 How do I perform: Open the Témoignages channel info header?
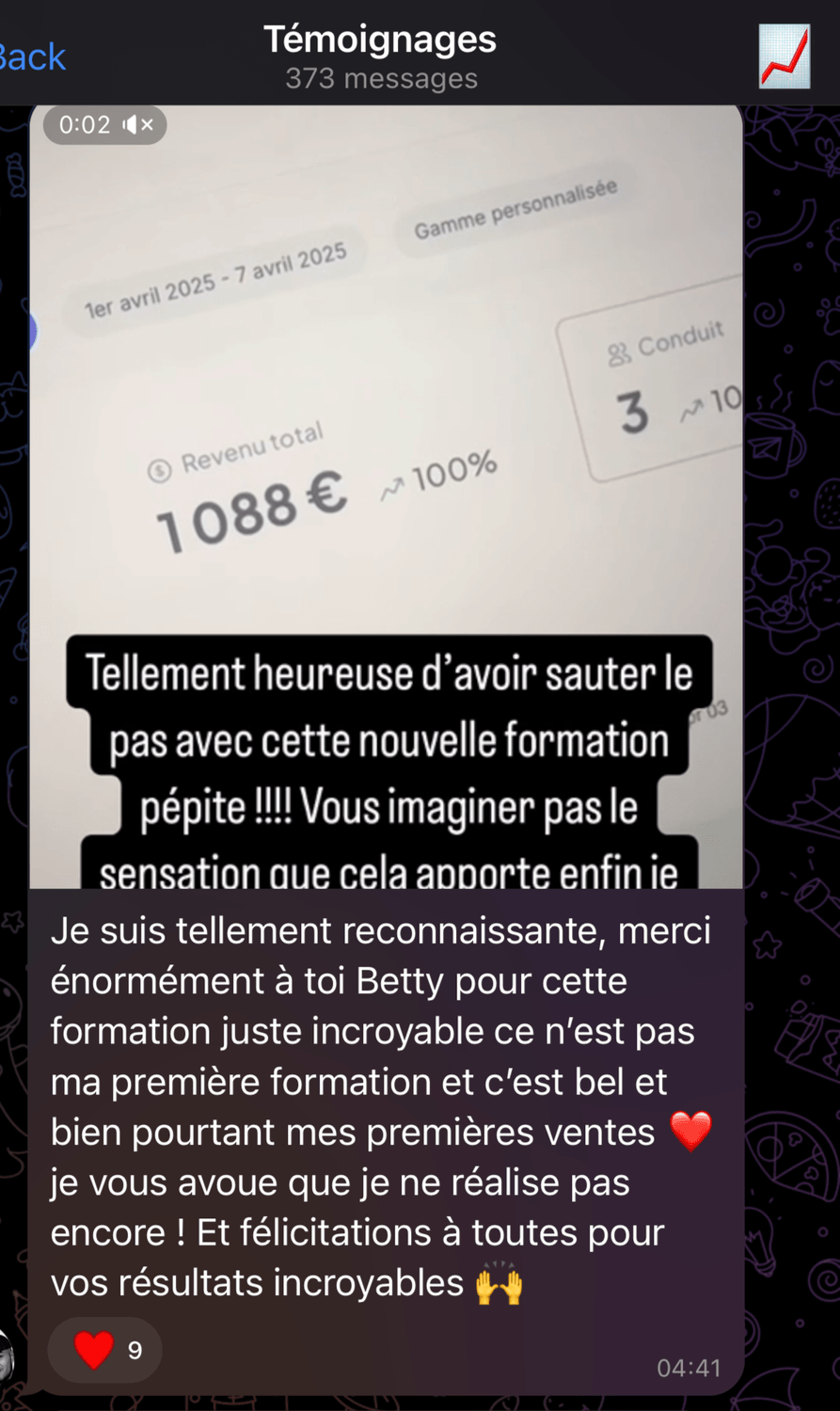(x=380, y=55)
